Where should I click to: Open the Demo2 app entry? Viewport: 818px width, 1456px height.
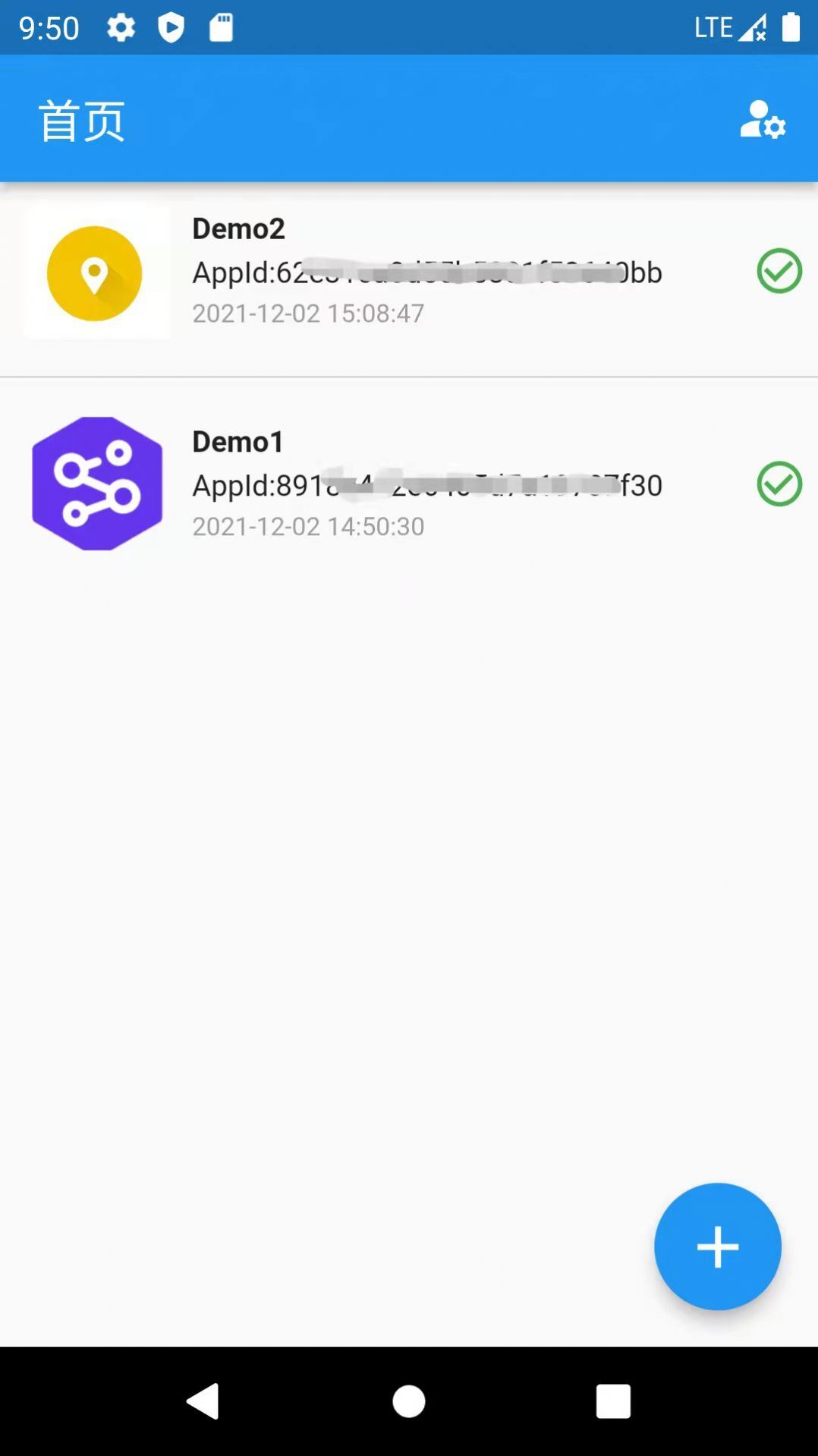[425, 271]
